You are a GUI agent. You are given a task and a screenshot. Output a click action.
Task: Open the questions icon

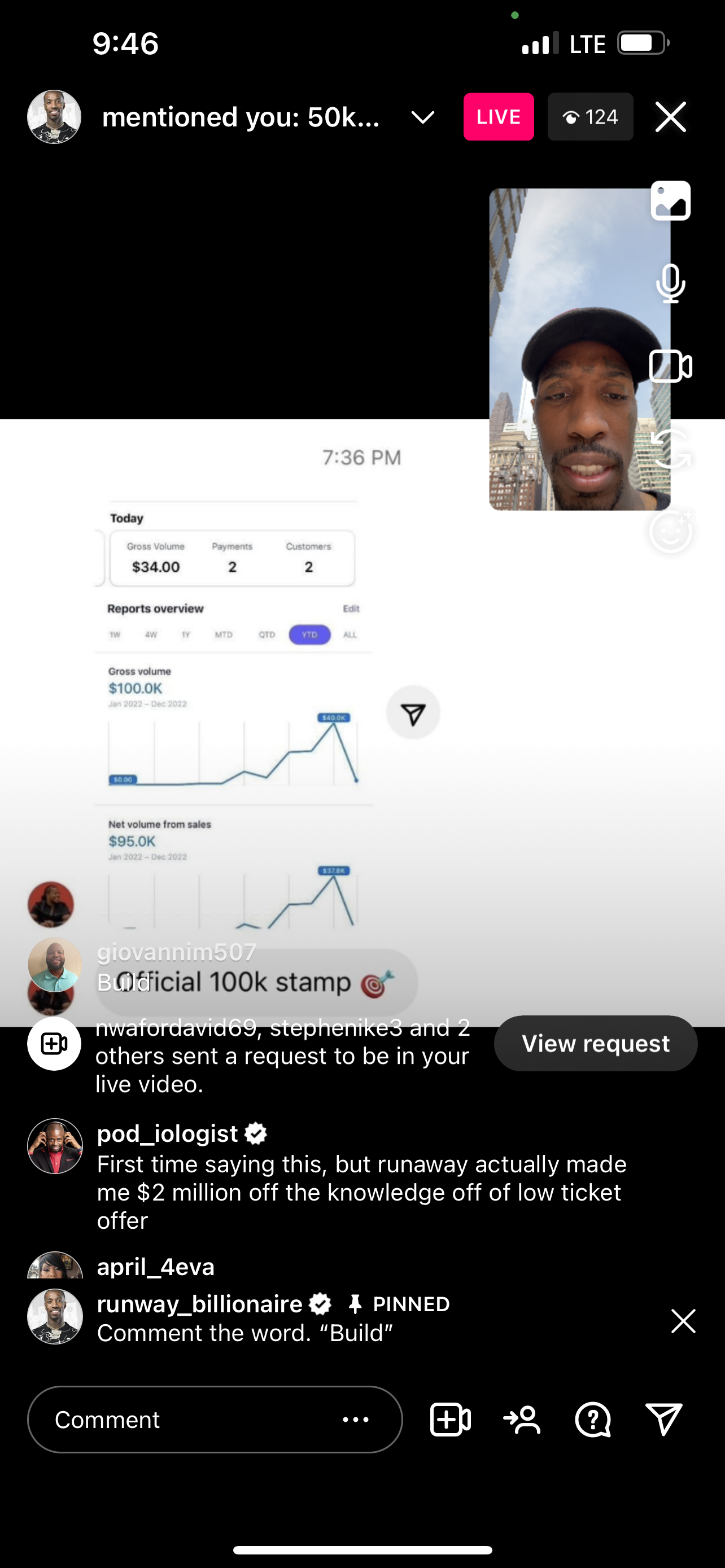tap(593, 1420)
